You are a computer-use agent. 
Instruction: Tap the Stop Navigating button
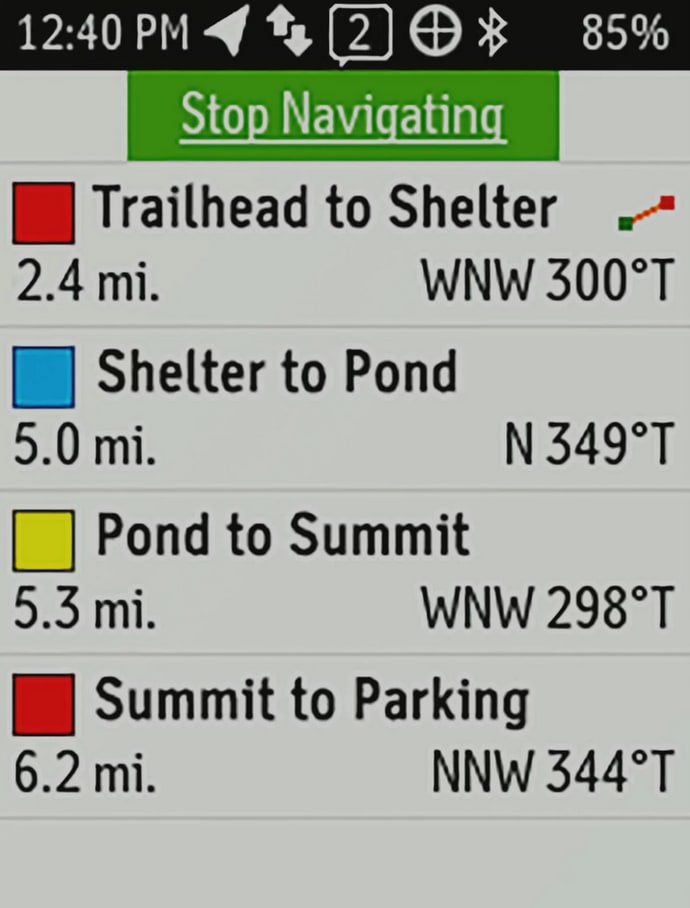coord(343,116)
